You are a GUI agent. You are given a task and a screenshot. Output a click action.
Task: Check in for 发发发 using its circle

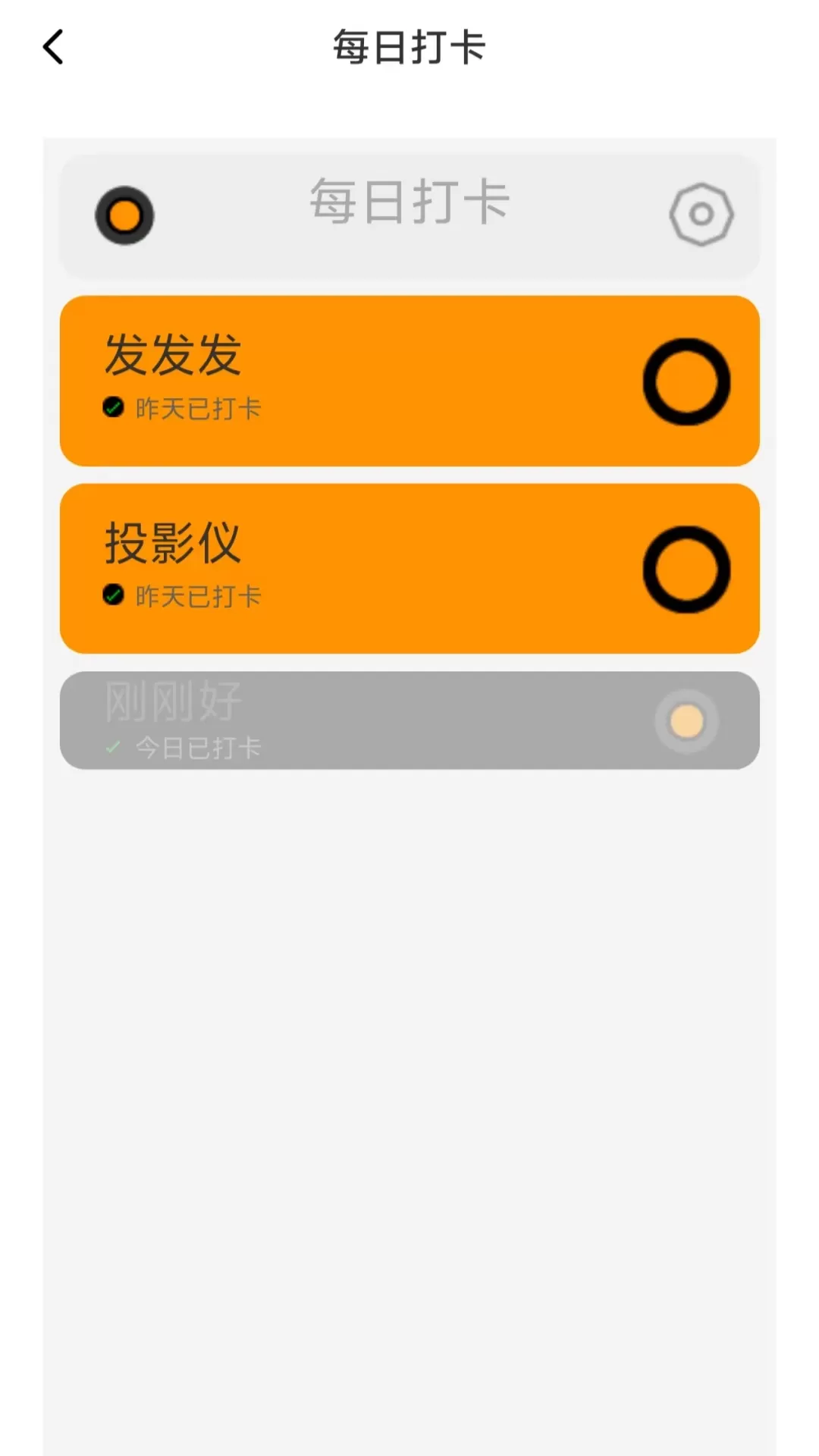tap(686, 381)
